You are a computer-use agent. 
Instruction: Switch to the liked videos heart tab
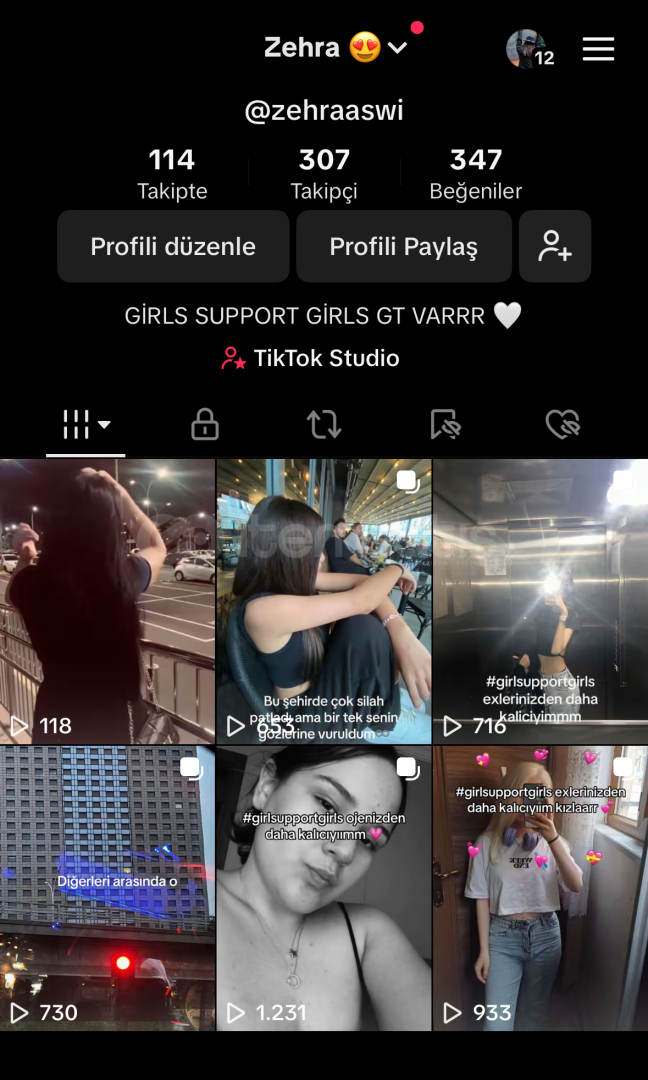563,424
